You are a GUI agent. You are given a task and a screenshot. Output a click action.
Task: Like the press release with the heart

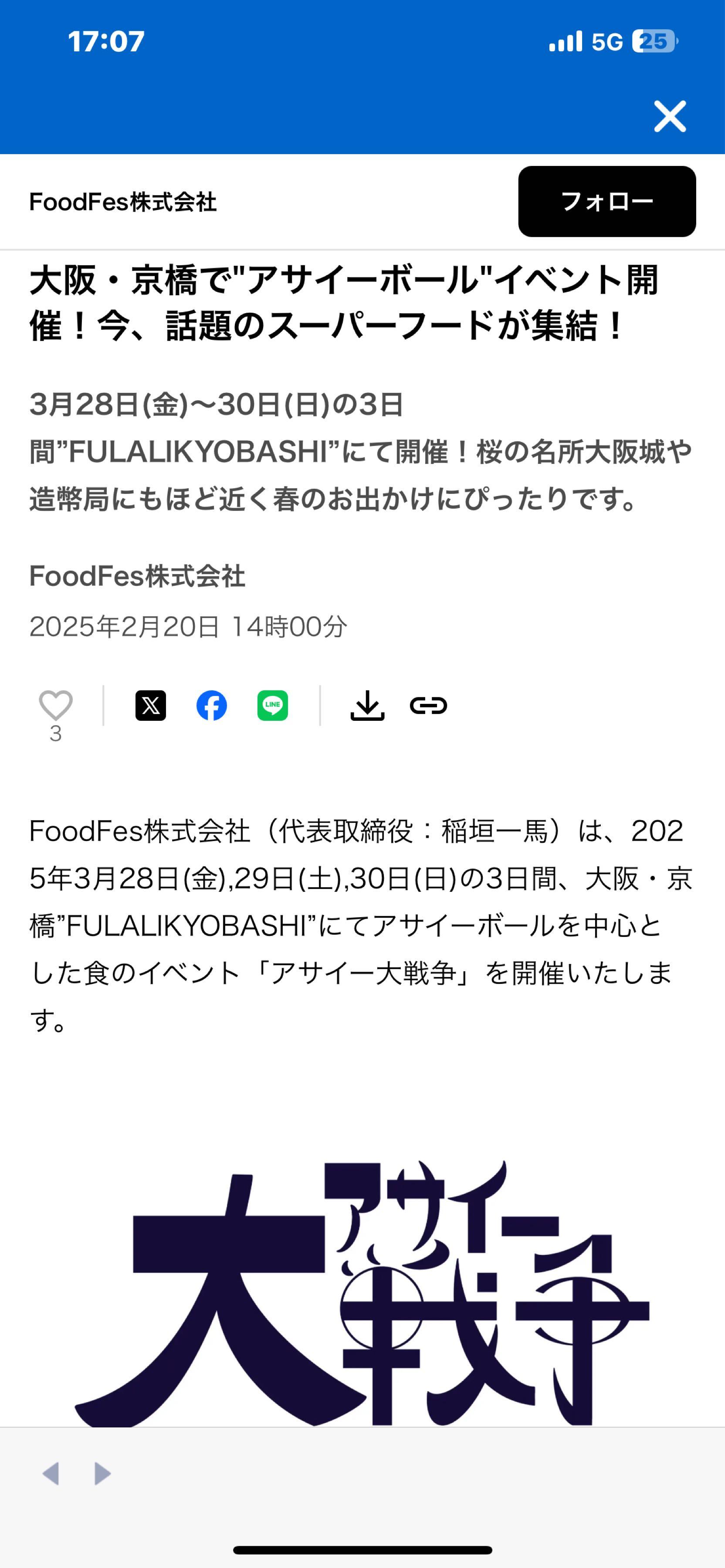tap(56, 706)
